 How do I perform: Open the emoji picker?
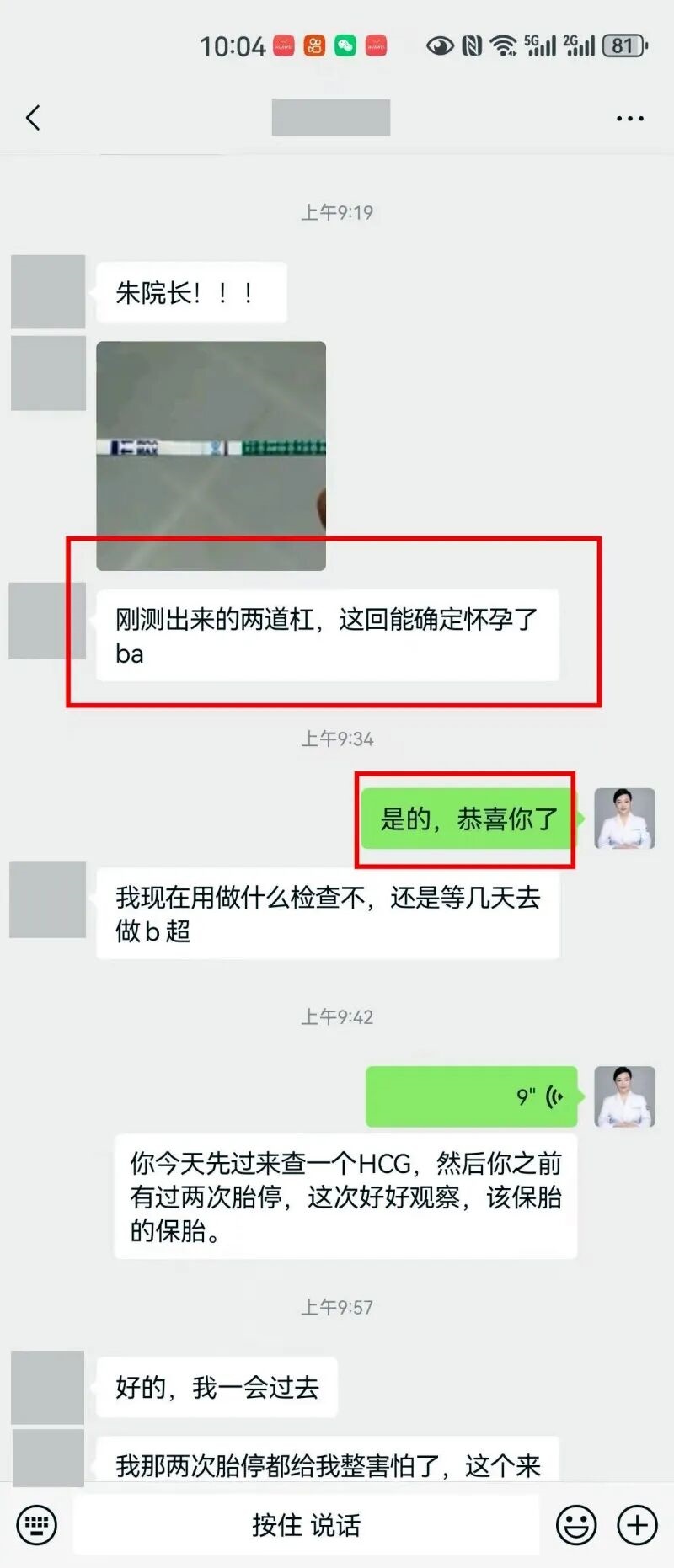click(576, 1525)
